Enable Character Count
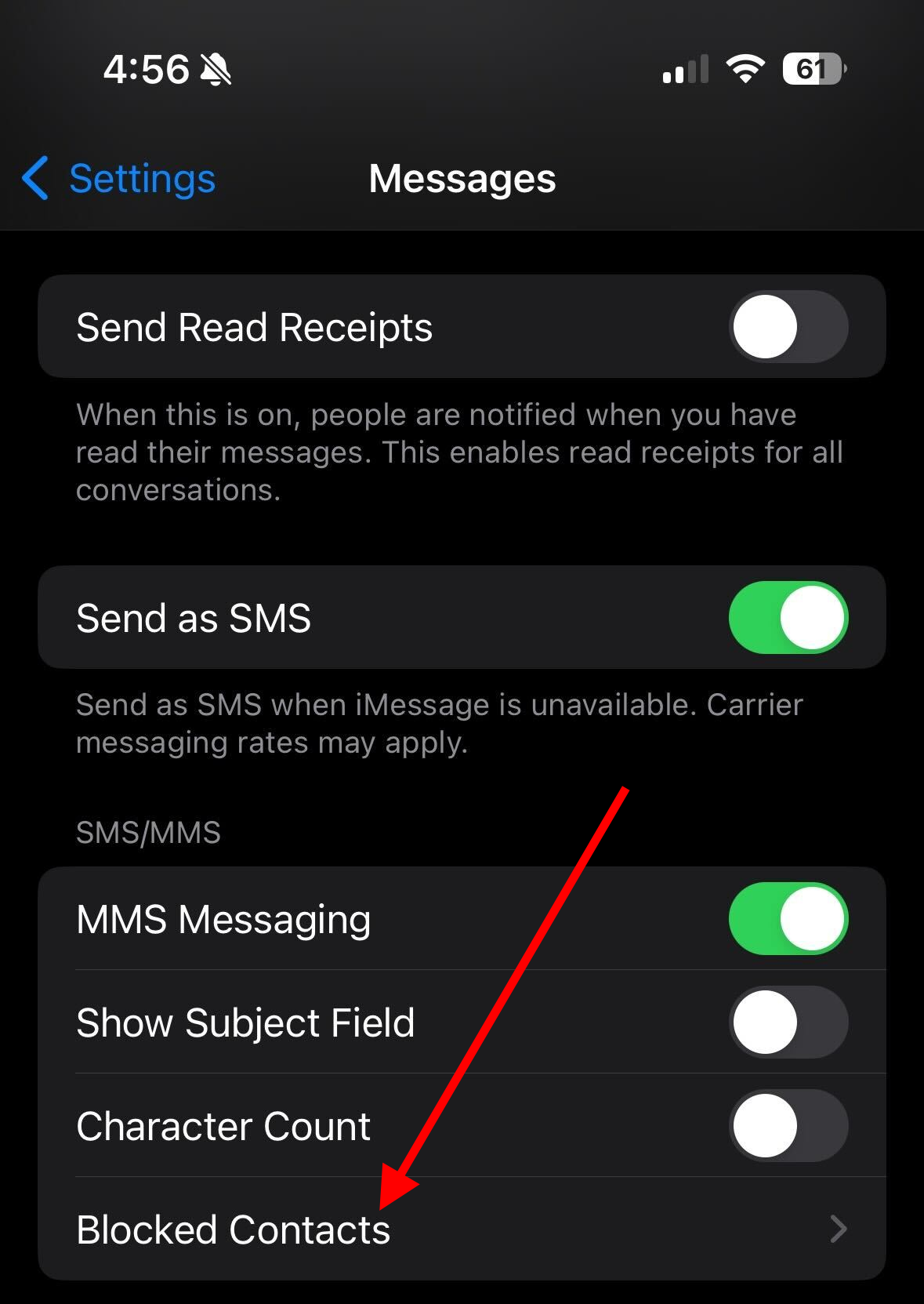 click(788, 1126)
